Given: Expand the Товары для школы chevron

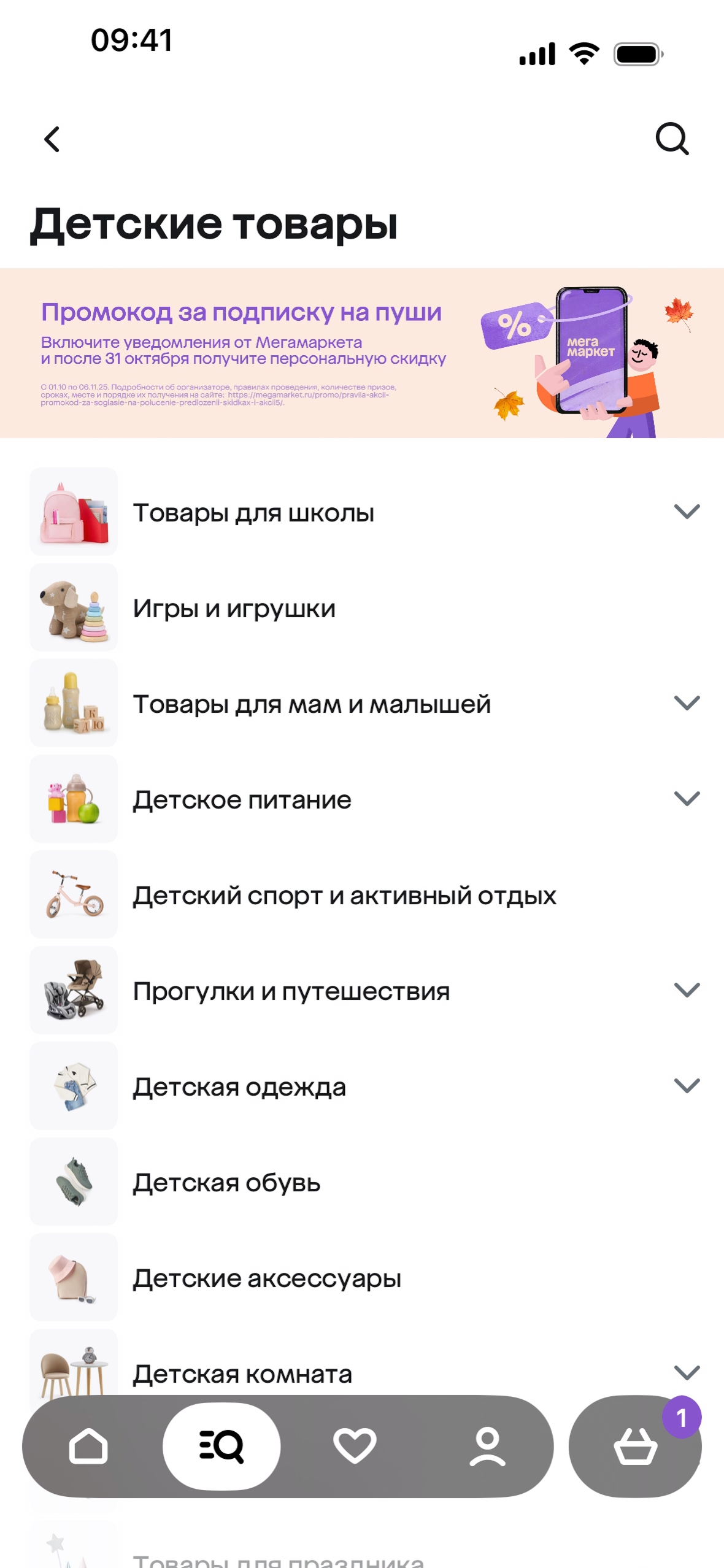Looking at the screenshot, I should [687, 512].
